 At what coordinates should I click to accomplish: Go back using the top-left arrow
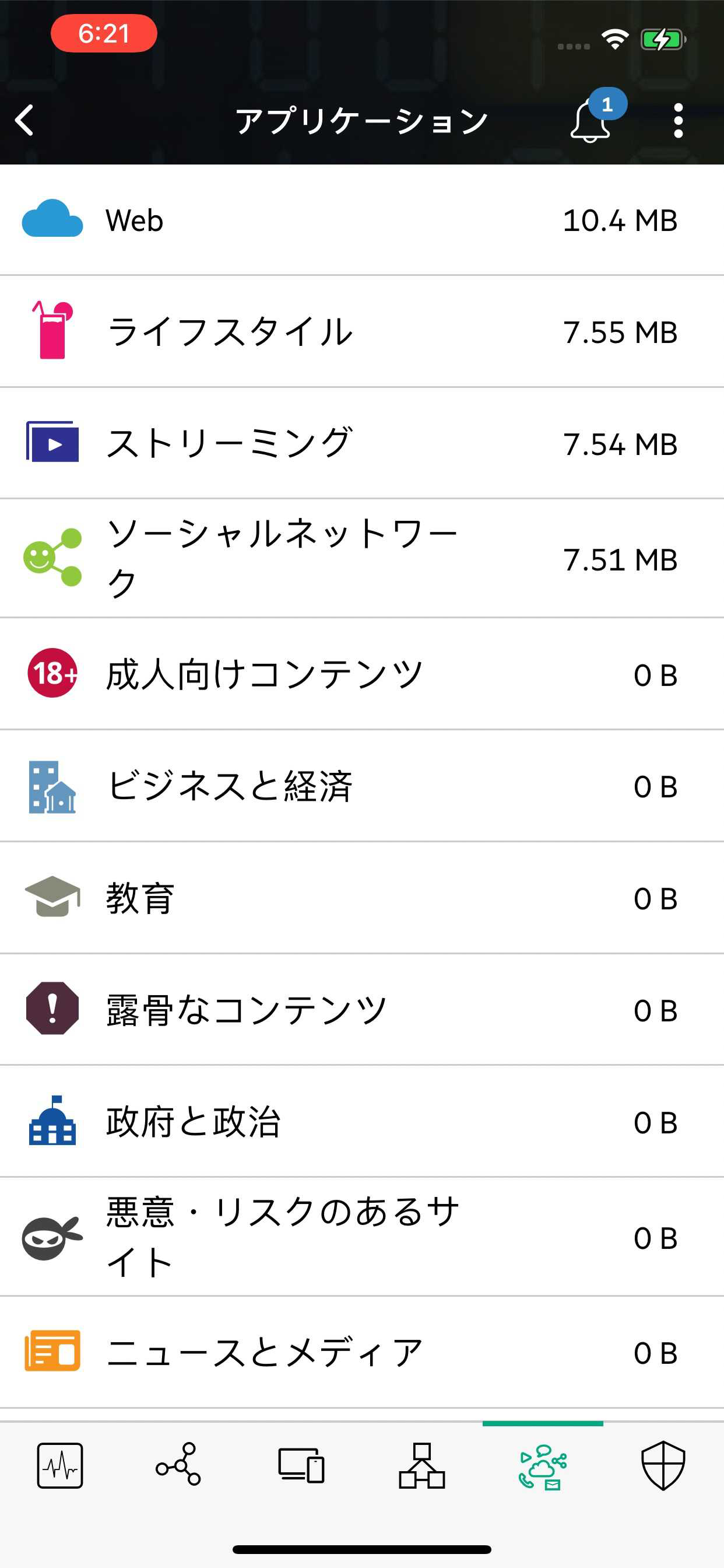(x=25, y=121)
